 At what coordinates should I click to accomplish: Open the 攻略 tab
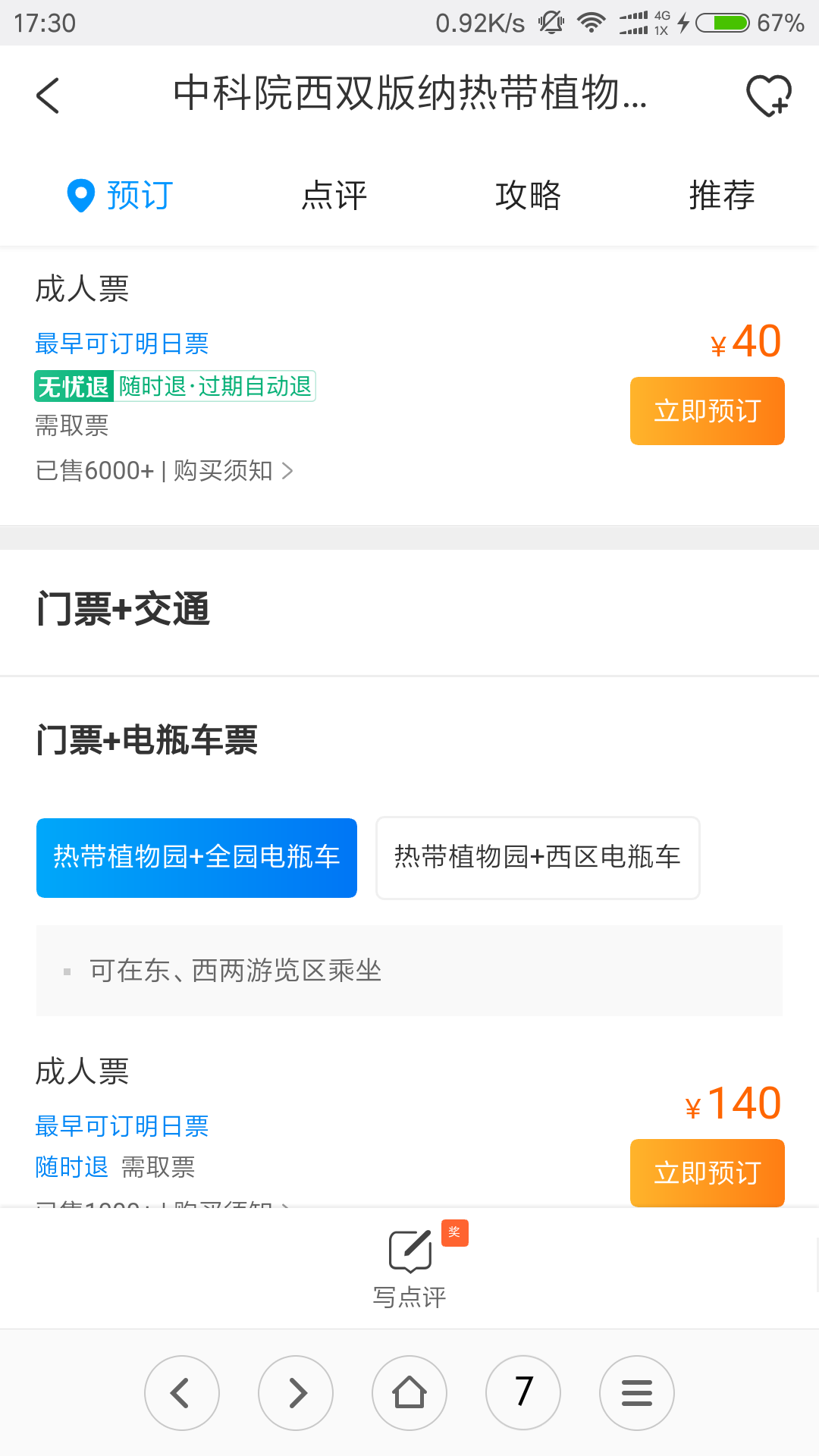coord(529,196)
